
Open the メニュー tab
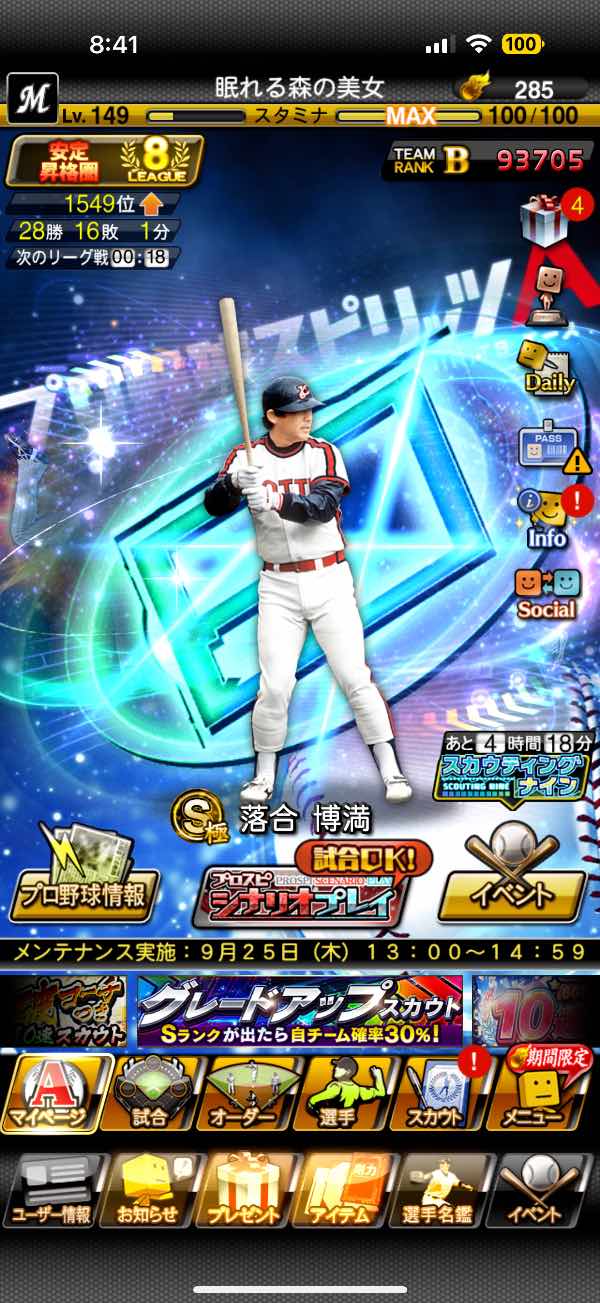coord(541,1095)
